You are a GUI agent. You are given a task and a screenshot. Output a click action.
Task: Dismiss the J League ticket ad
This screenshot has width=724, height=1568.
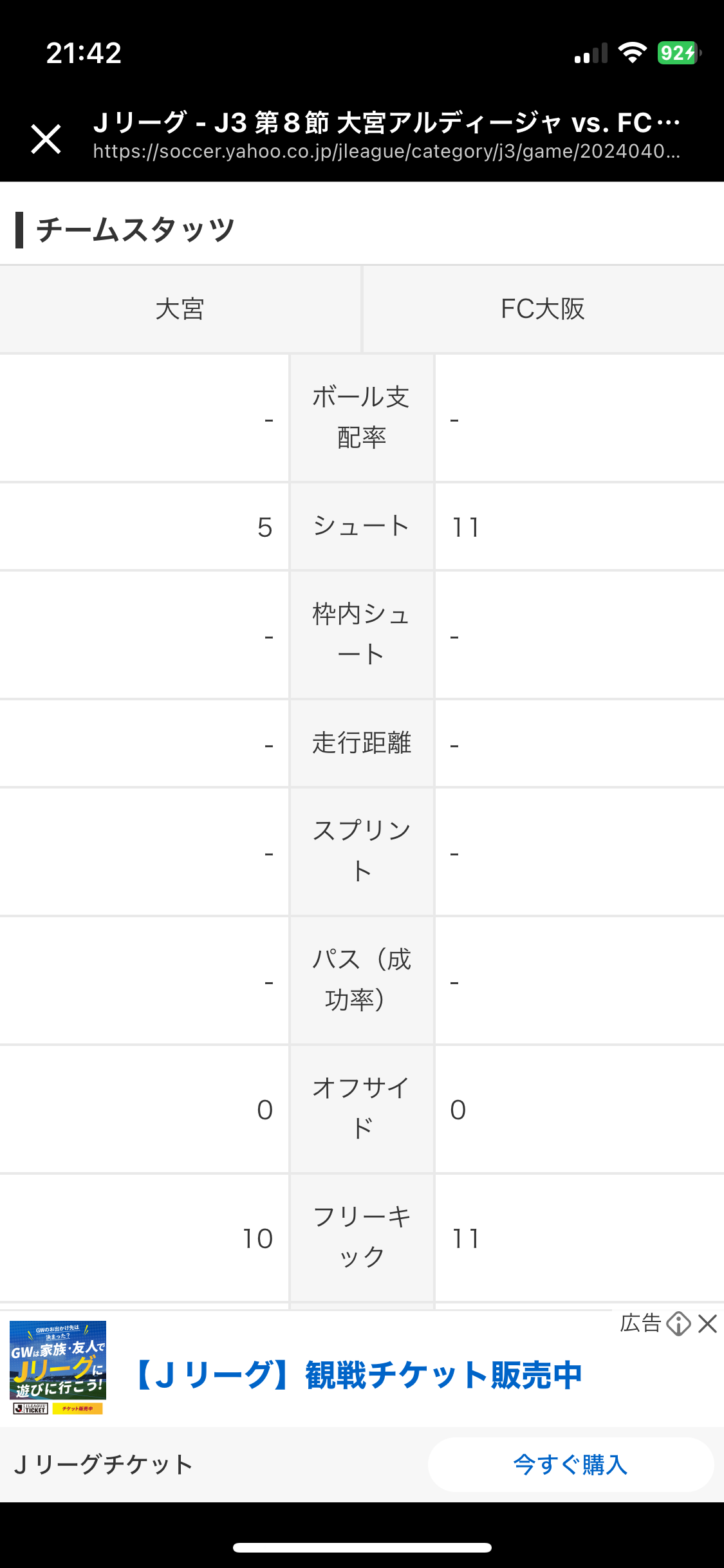pyautogui.click(x=707, y=1324)
